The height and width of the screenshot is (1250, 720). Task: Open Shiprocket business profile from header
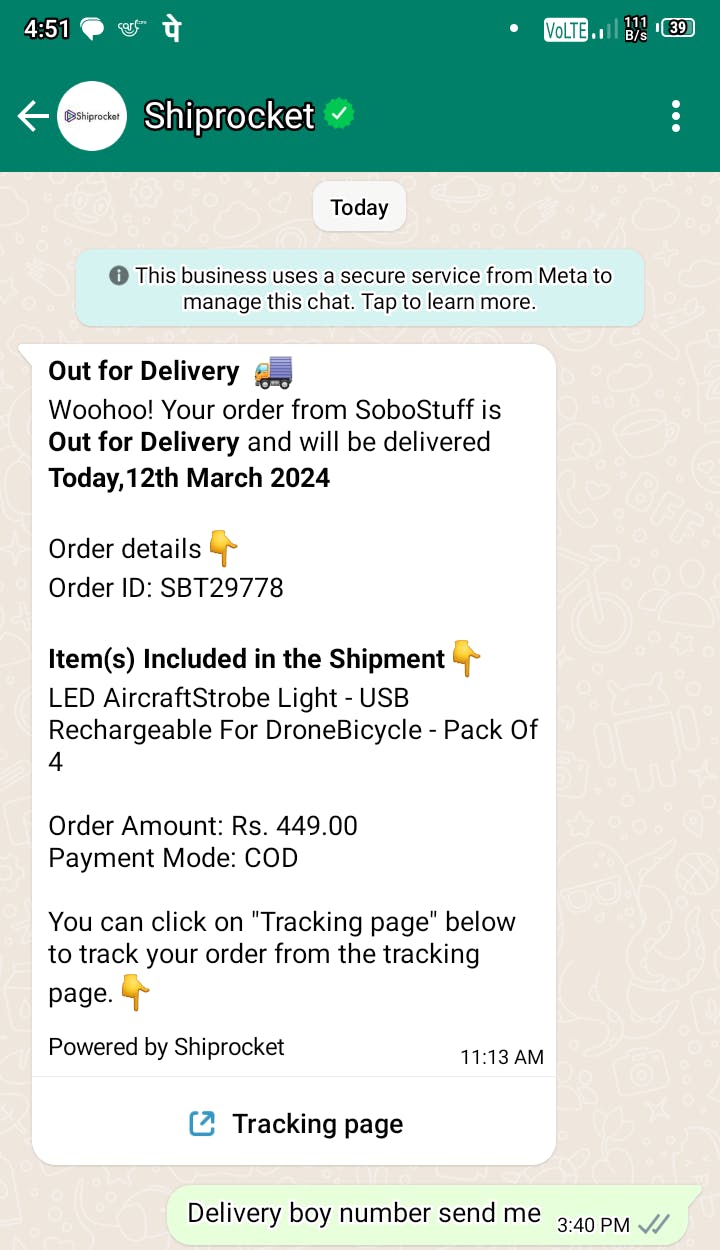[230, 117]
